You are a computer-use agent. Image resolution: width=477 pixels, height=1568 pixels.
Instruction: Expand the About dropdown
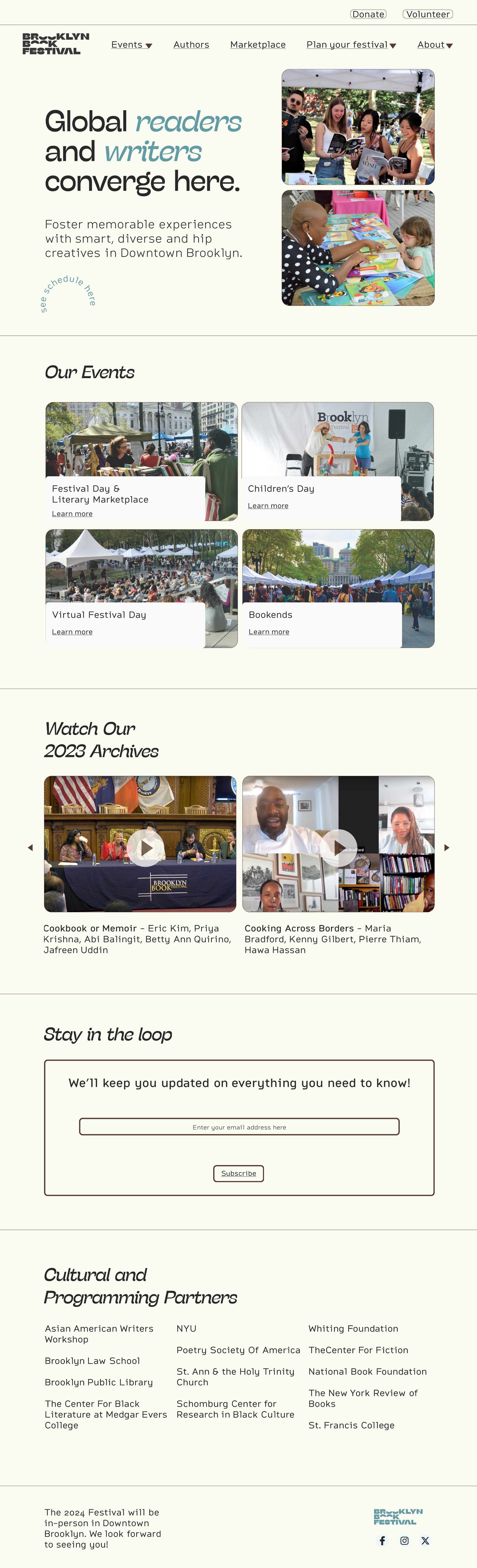(434, 44)
